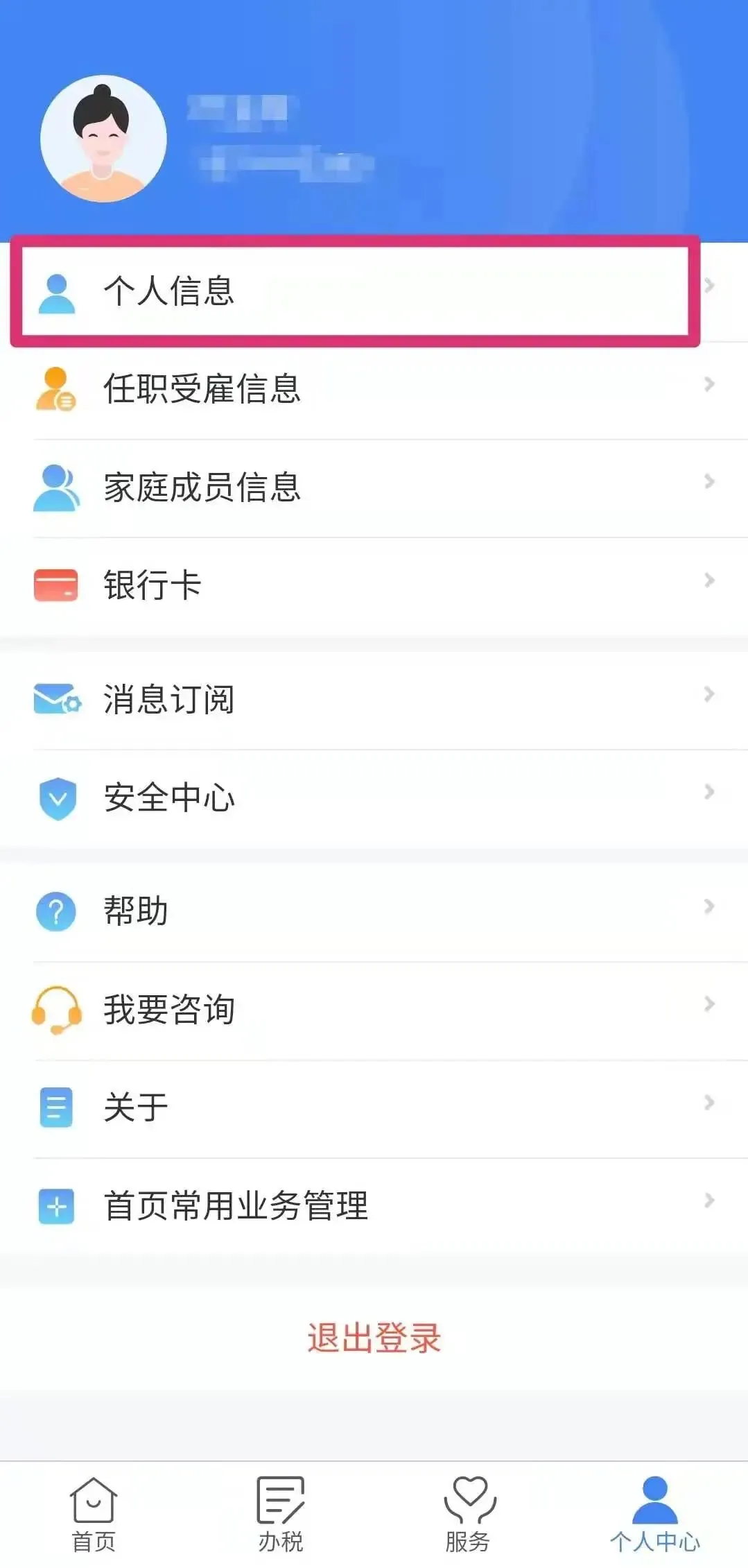Tap 退出登录 to log out

coord(374,1338)
